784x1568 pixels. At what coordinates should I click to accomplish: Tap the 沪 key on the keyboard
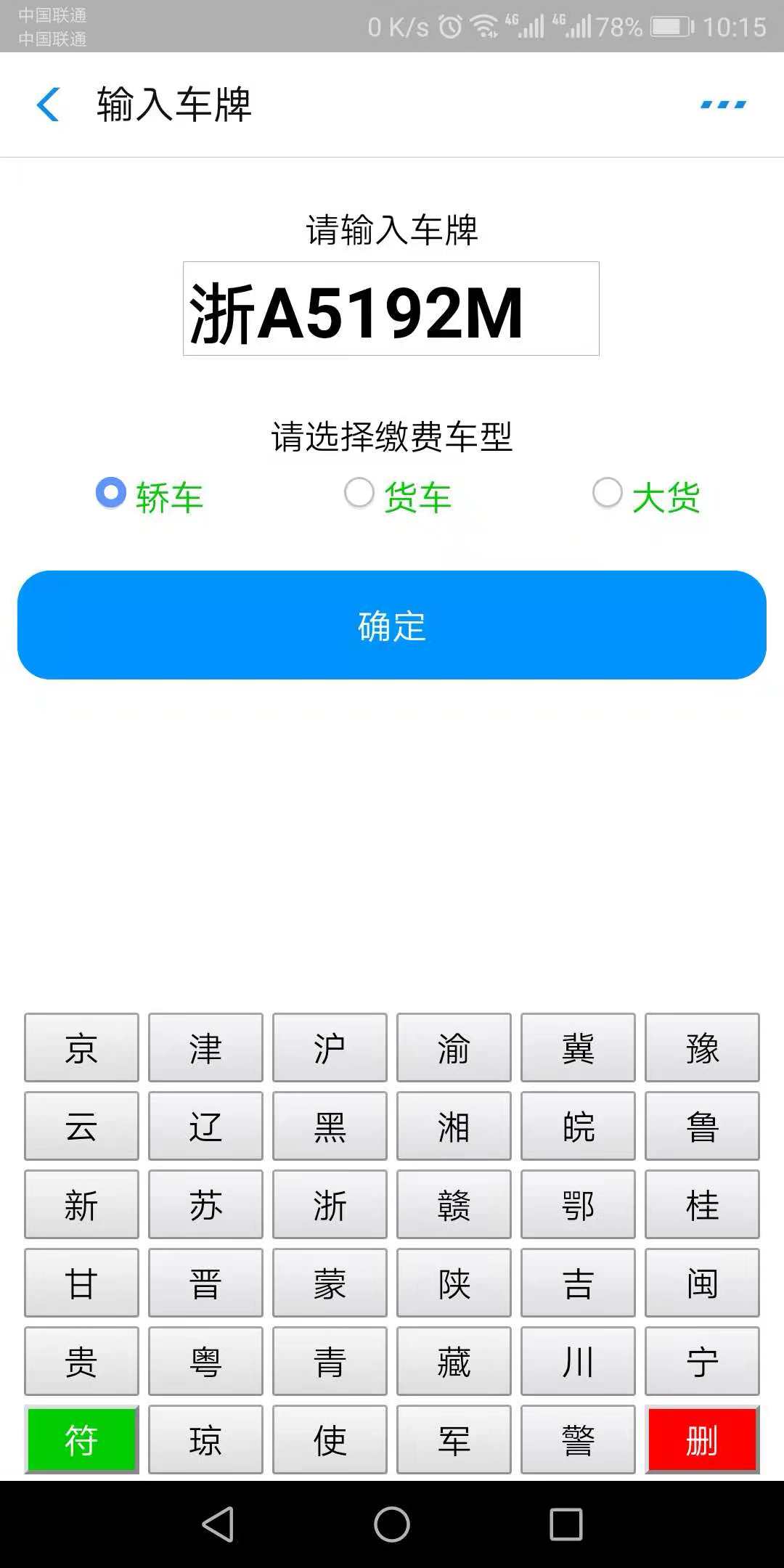coord(329,1048)
